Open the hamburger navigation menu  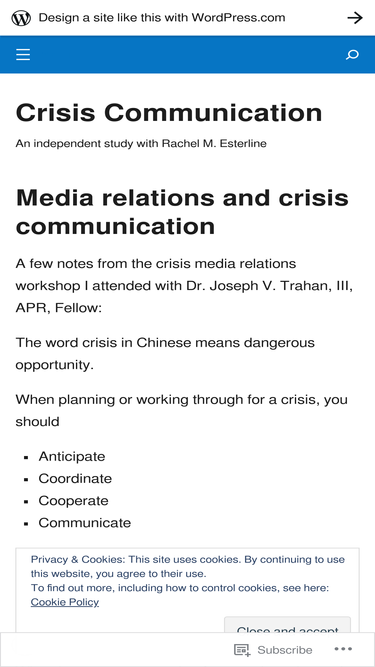tap(23, 54)
